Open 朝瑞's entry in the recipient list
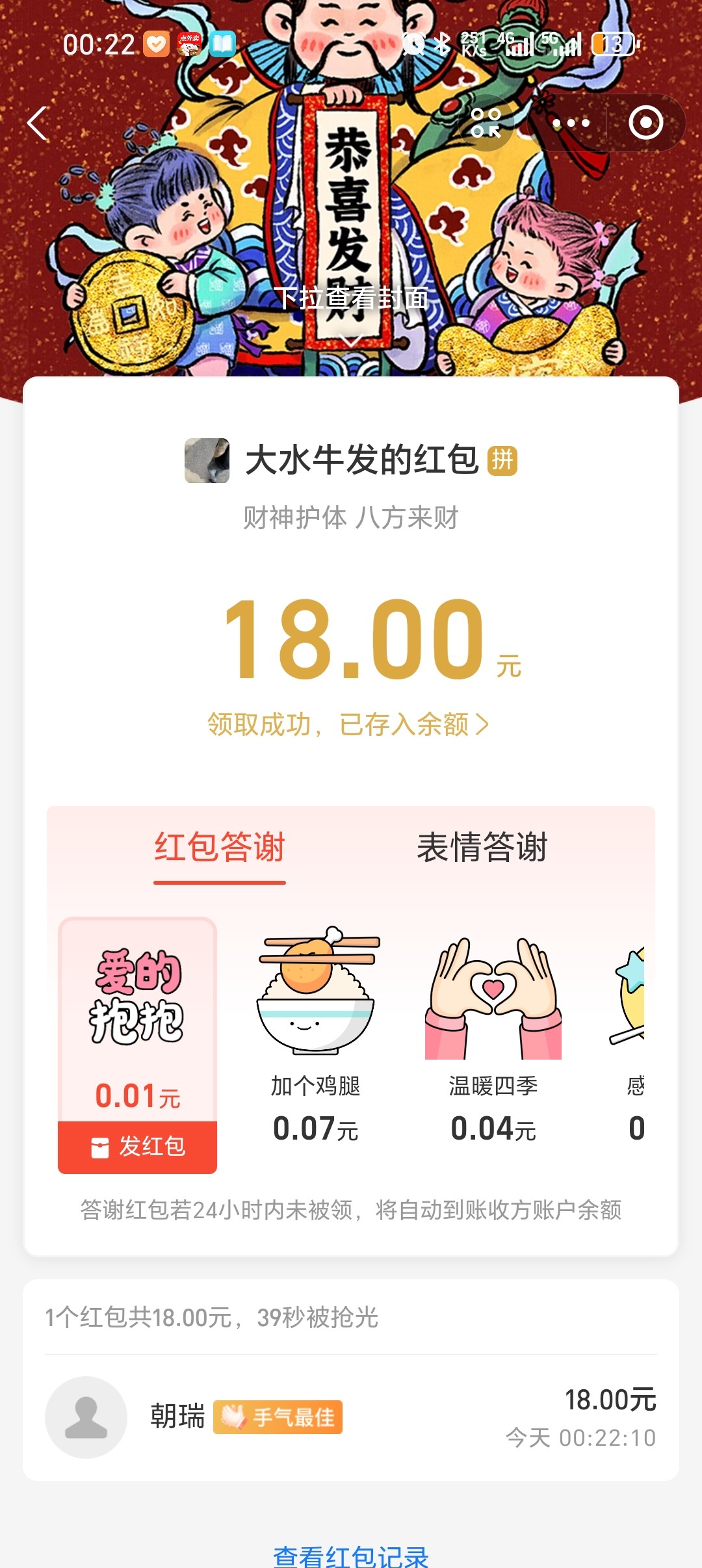 pos(351,1417)
